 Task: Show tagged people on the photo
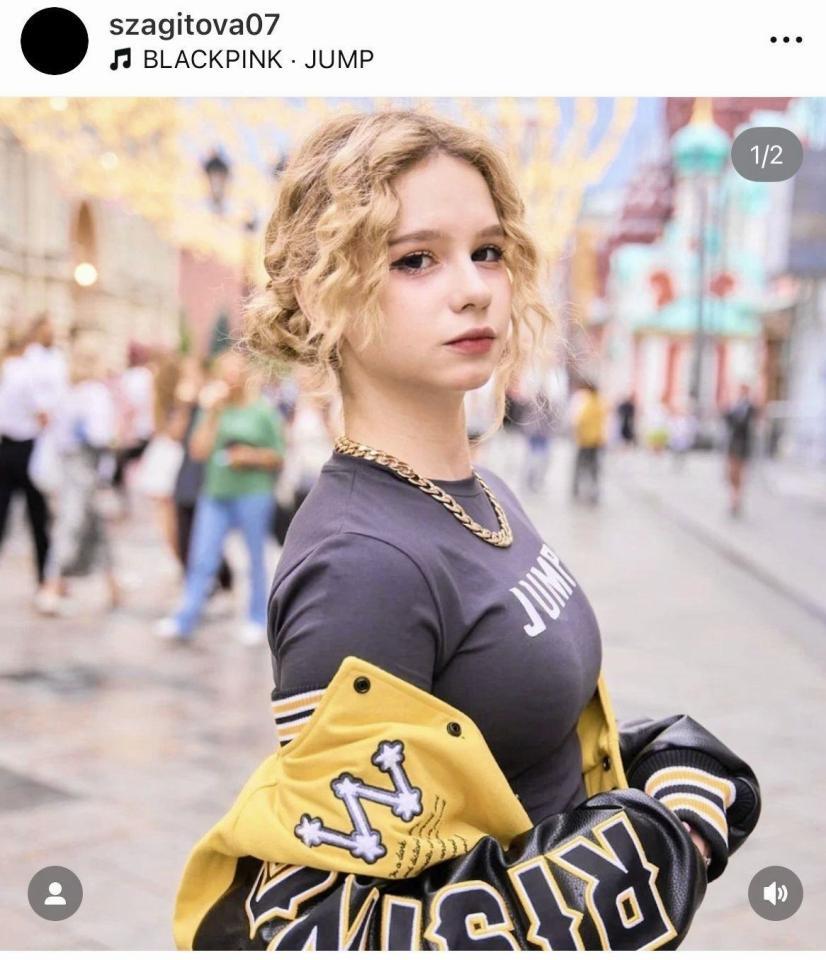click(55, 893)
